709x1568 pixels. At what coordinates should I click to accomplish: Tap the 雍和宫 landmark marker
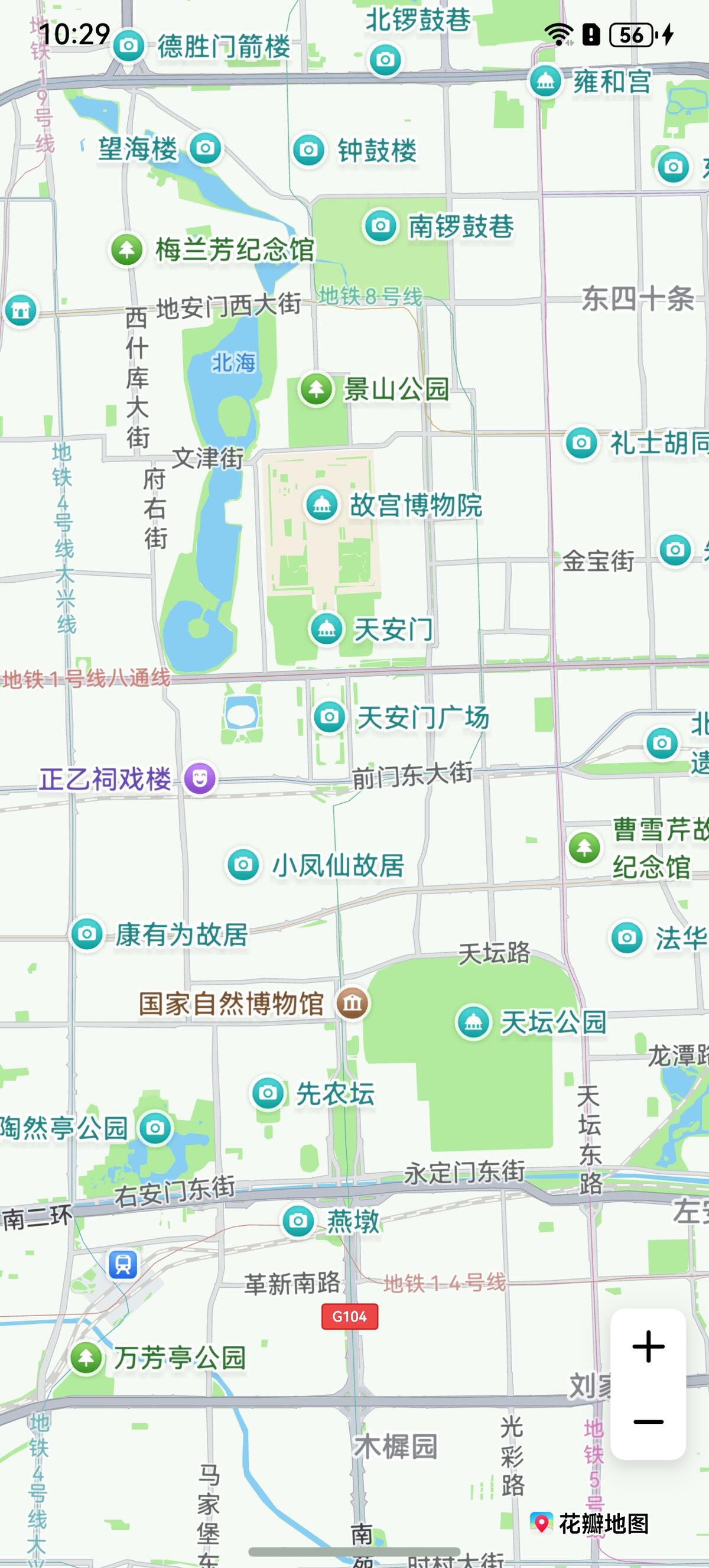coord(545,80)
